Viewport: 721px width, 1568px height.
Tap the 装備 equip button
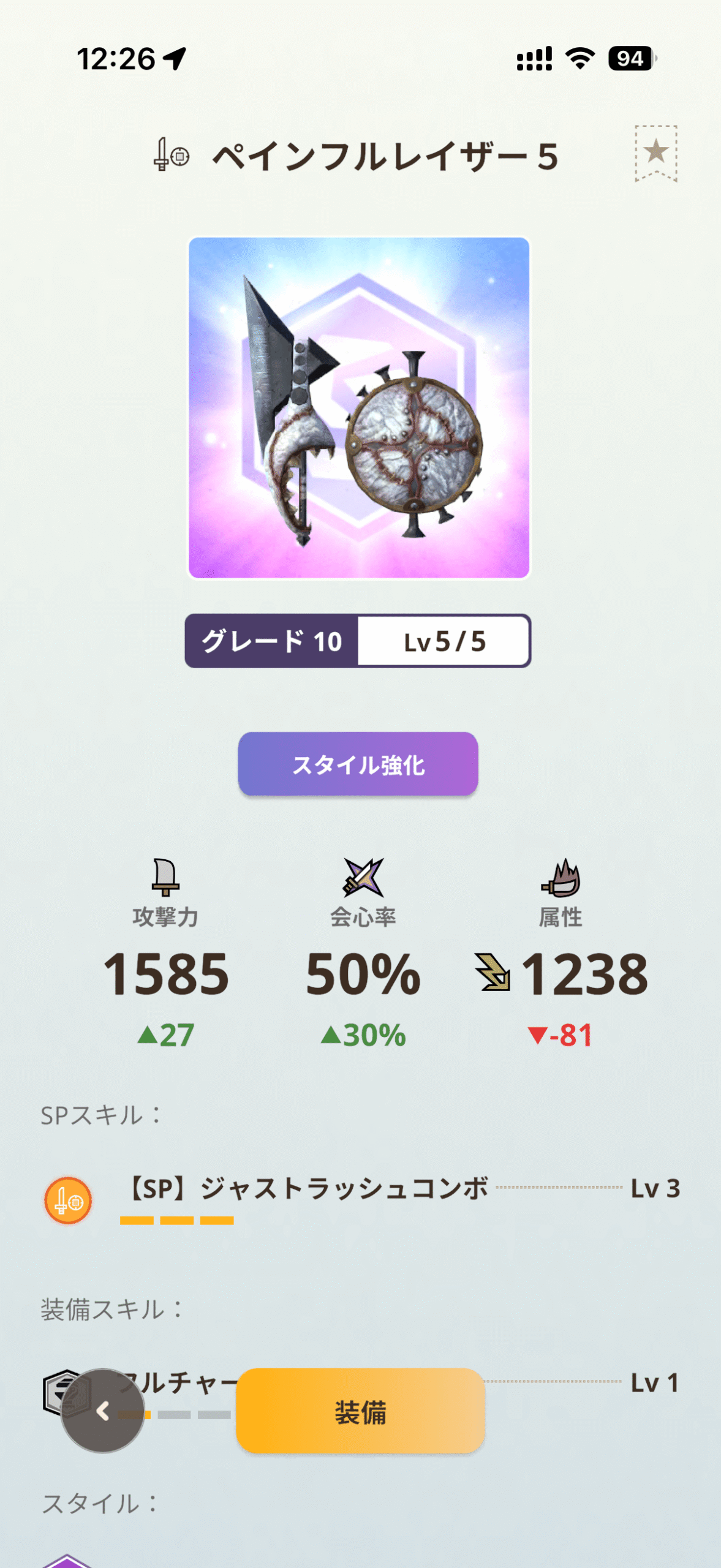point(360,1411)
